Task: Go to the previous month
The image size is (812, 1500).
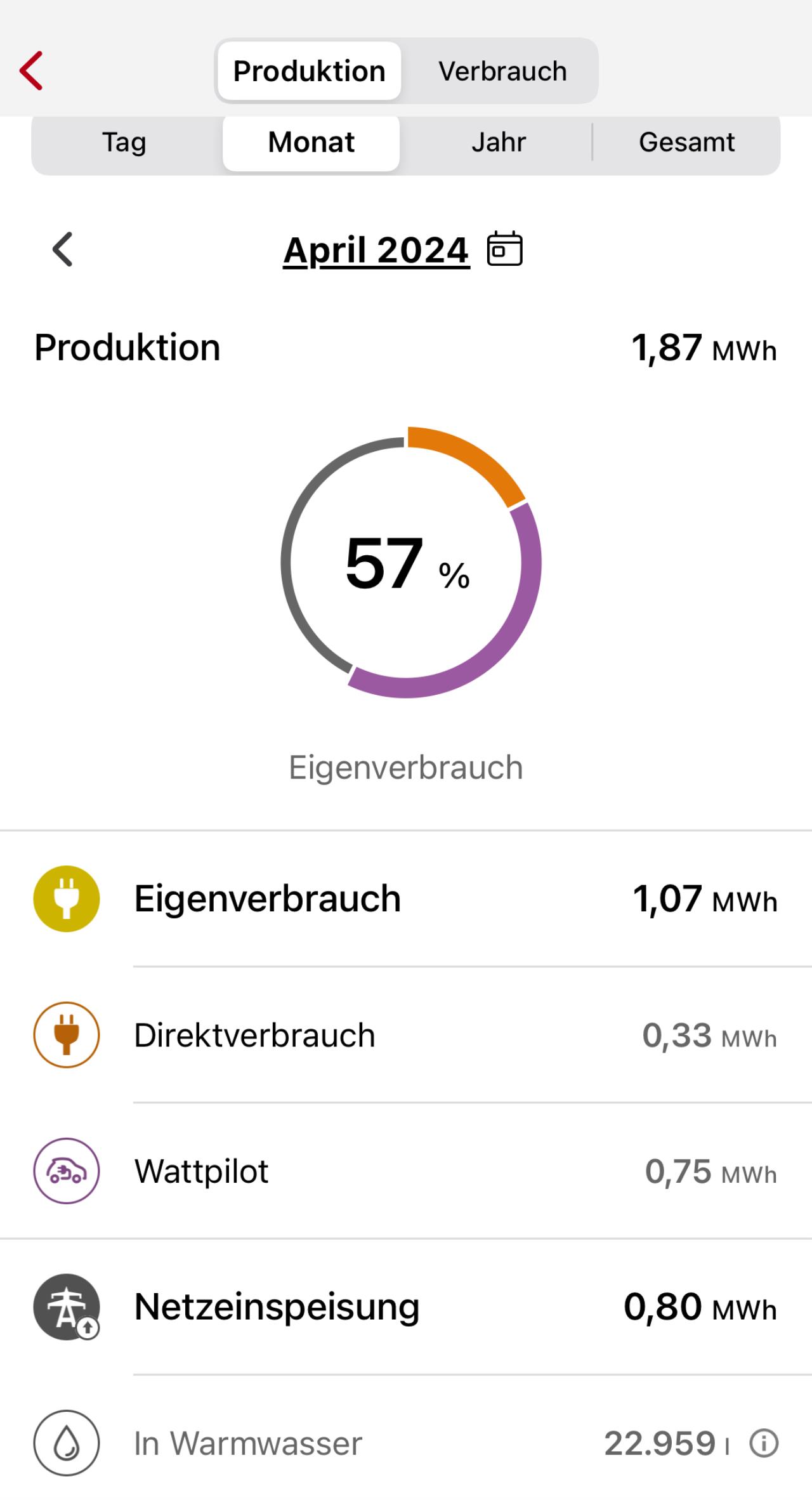Action: click(62, 249)
